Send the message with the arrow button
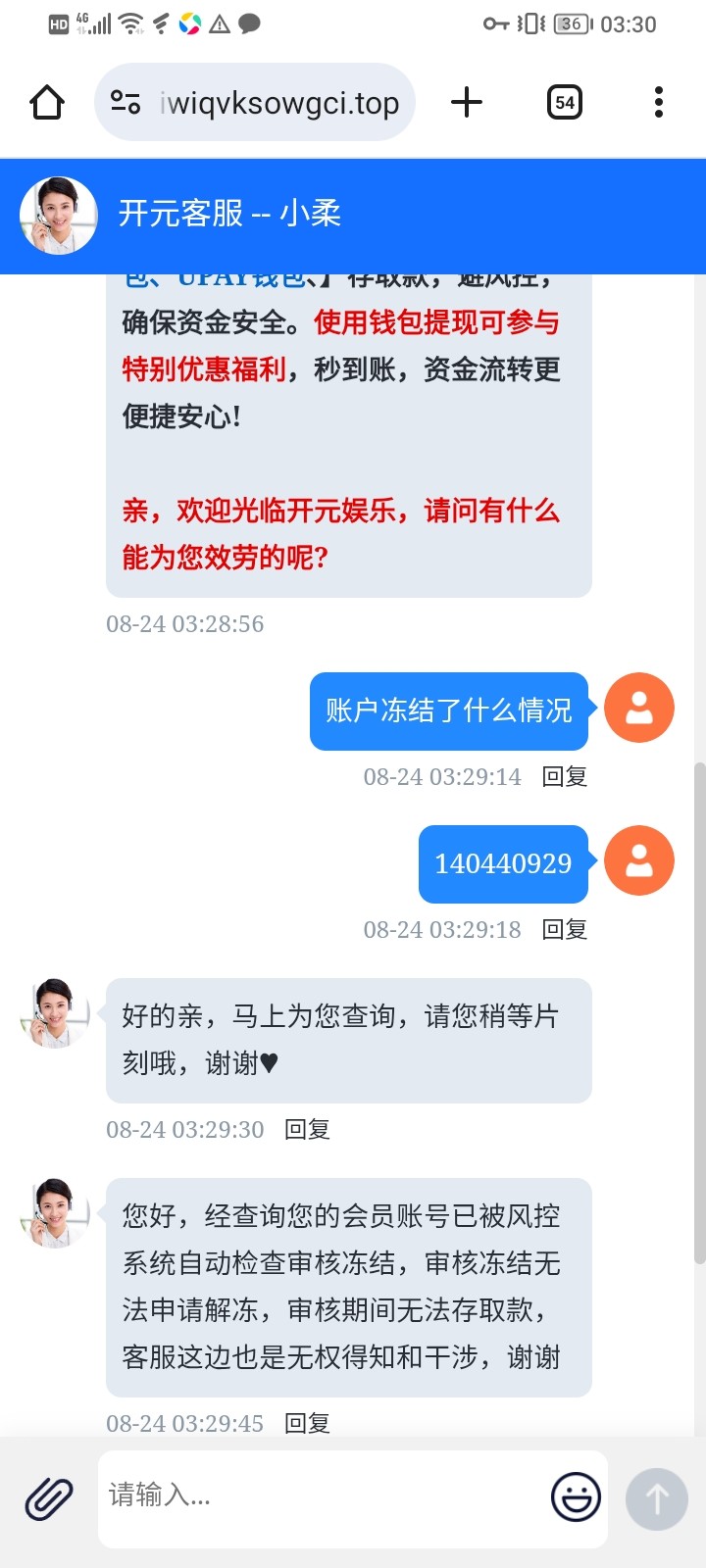 [x=657, y=1498]
